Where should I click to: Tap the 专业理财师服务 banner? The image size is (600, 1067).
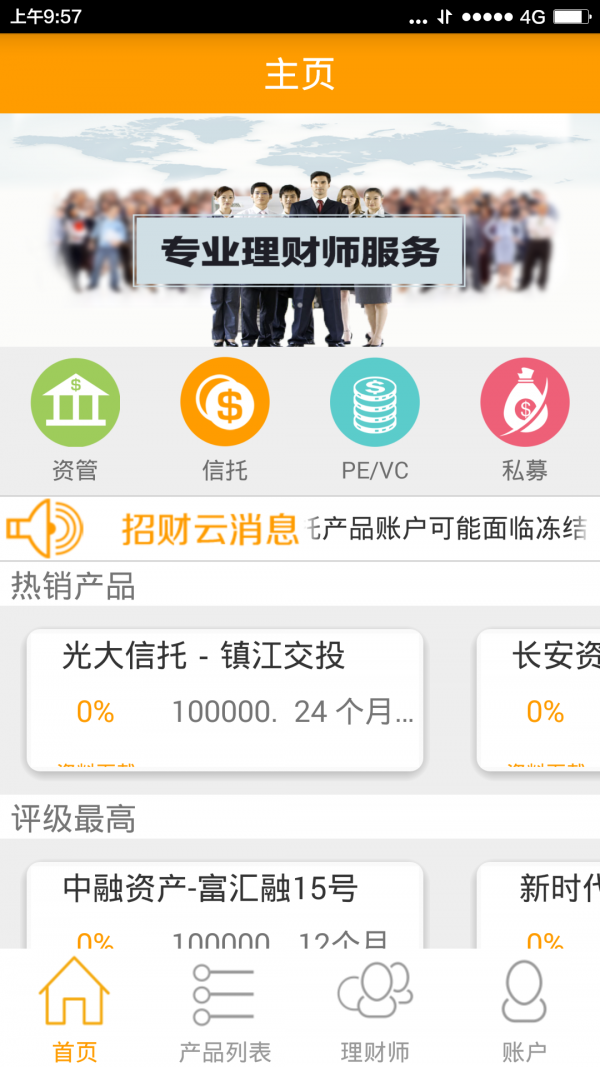(300, 232)
